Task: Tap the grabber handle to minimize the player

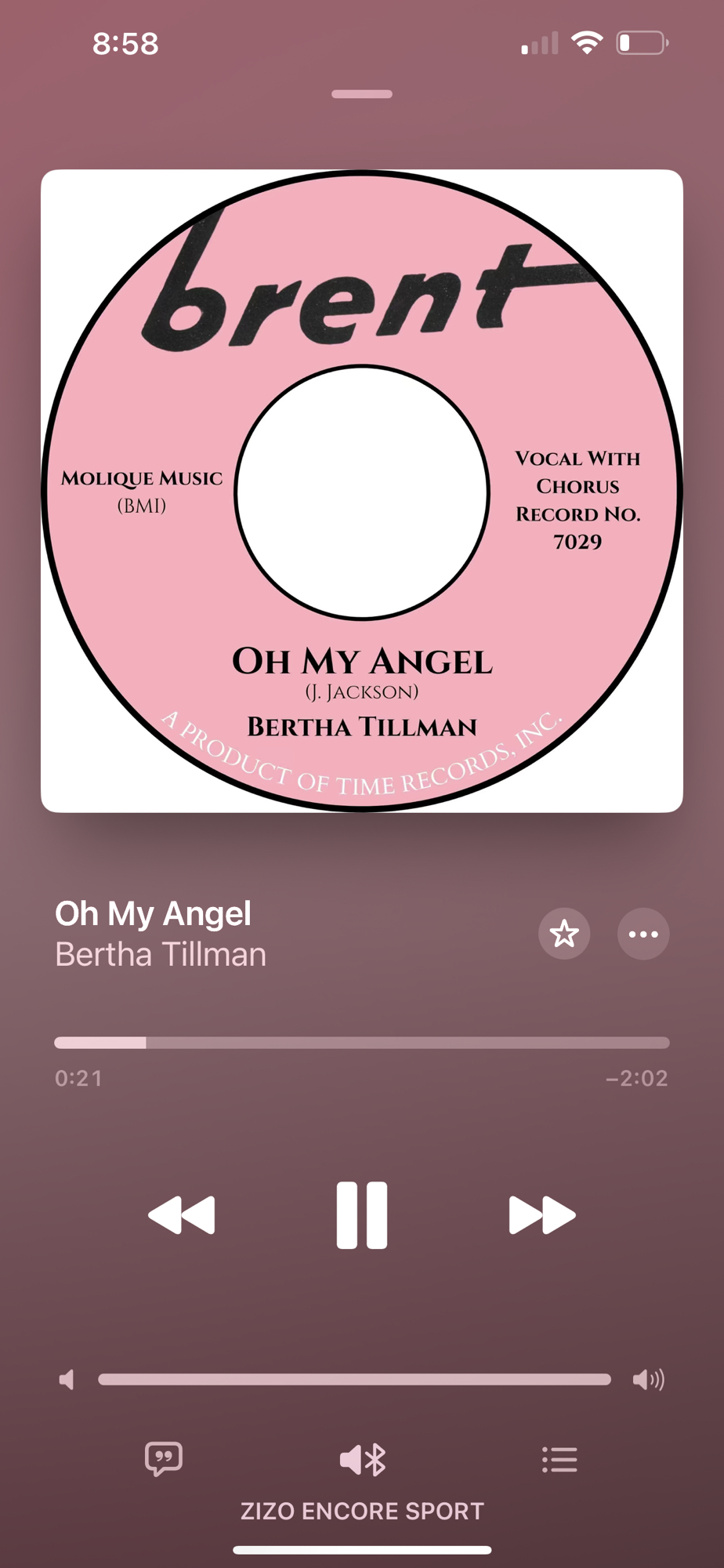Action: (362, 94)
